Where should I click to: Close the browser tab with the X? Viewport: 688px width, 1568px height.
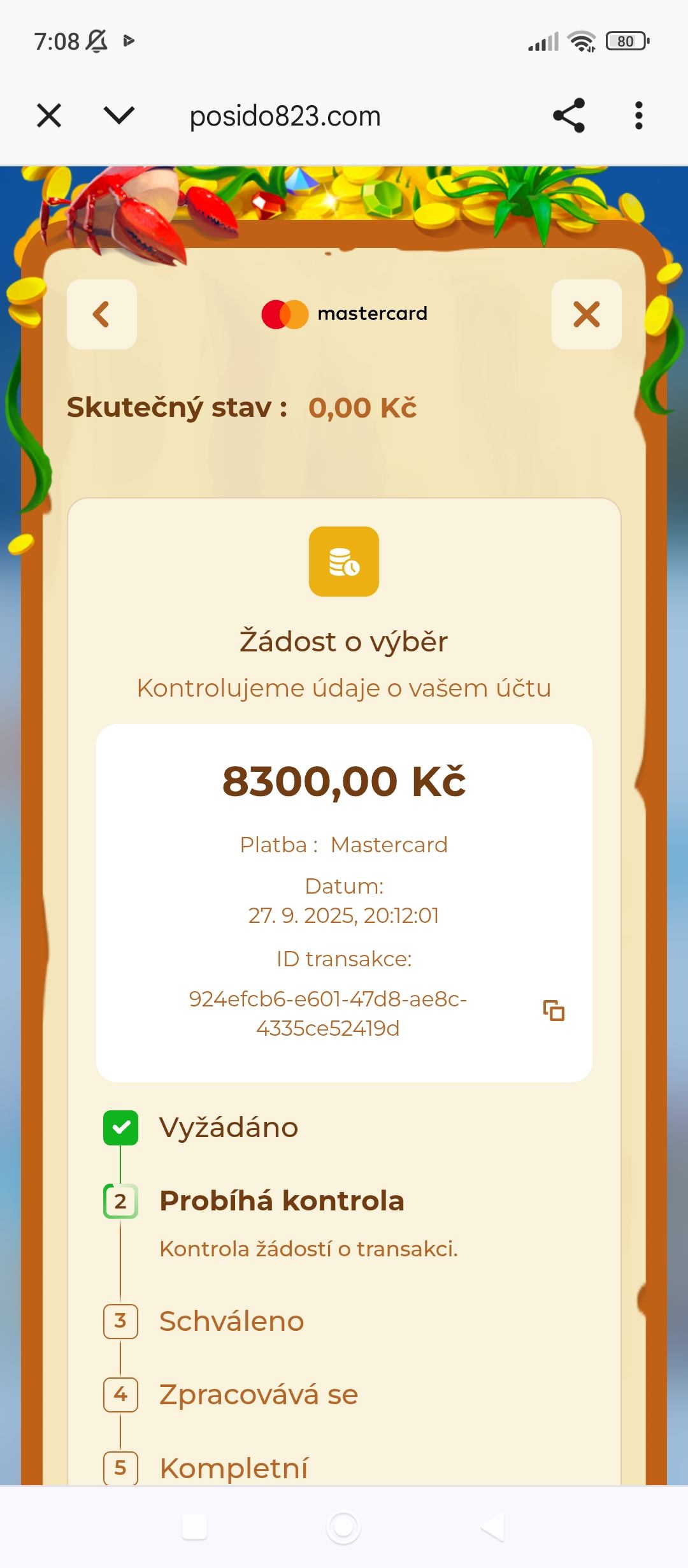[x=49, y=116]
